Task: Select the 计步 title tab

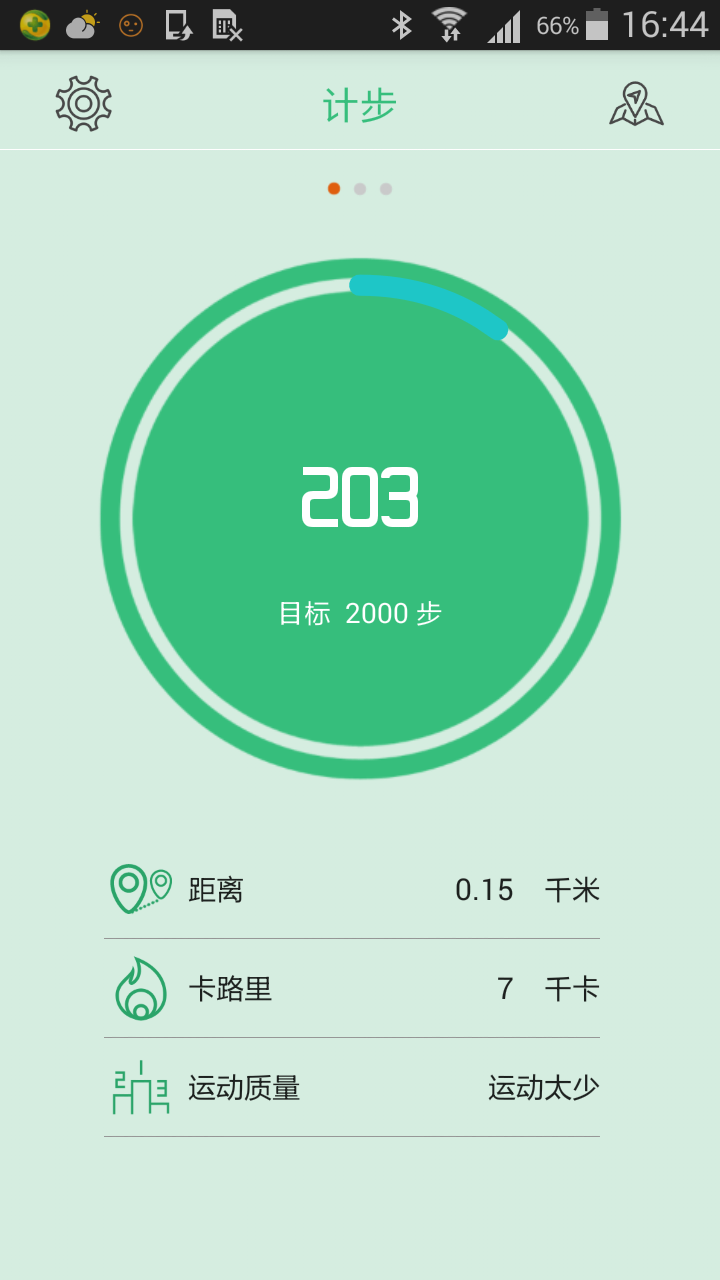Action: coord(360,102)
